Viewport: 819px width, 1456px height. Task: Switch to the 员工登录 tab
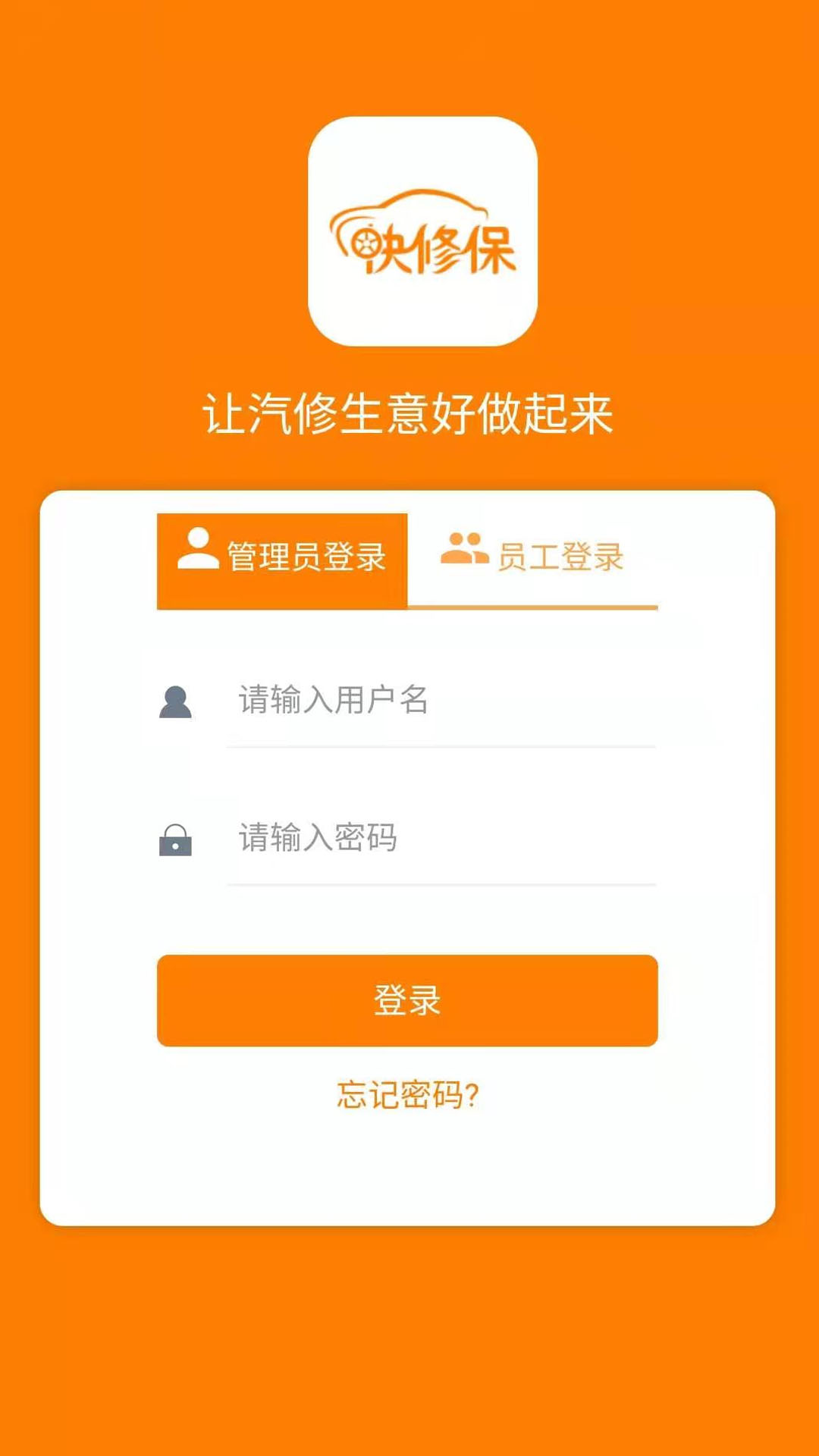click(x=561, y=557)
